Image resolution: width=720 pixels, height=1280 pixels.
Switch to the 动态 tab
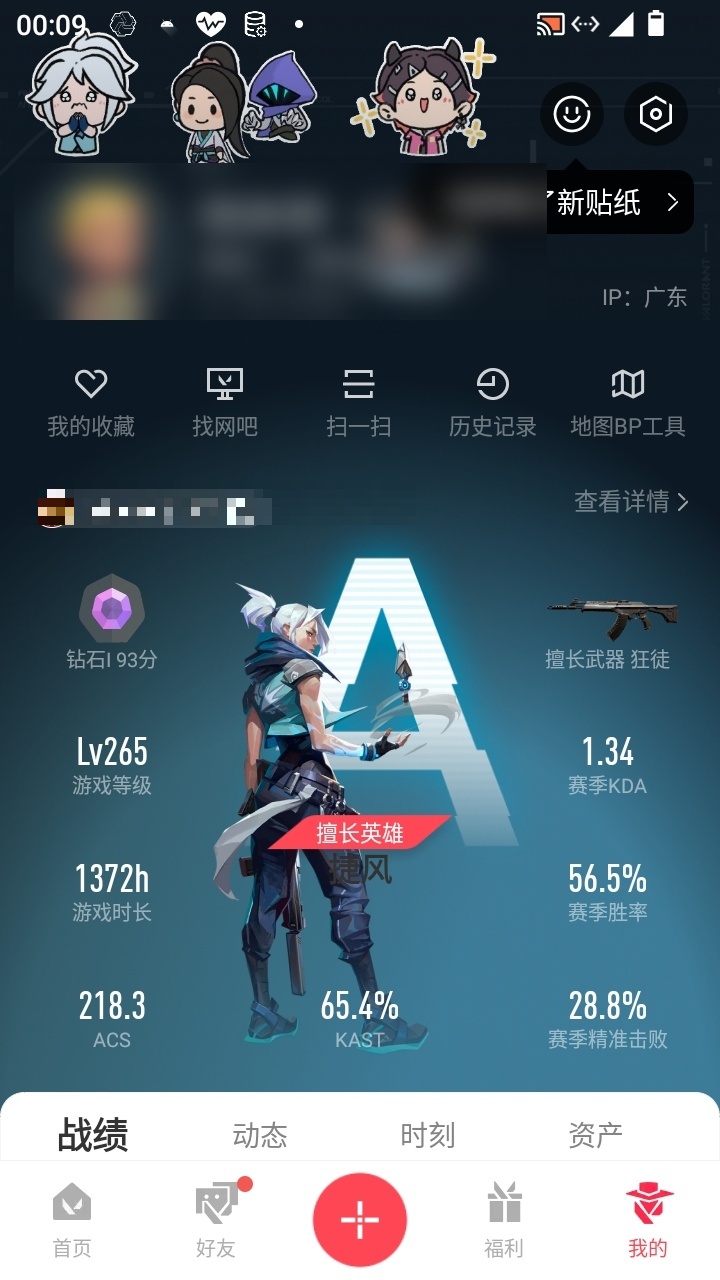260,1135
